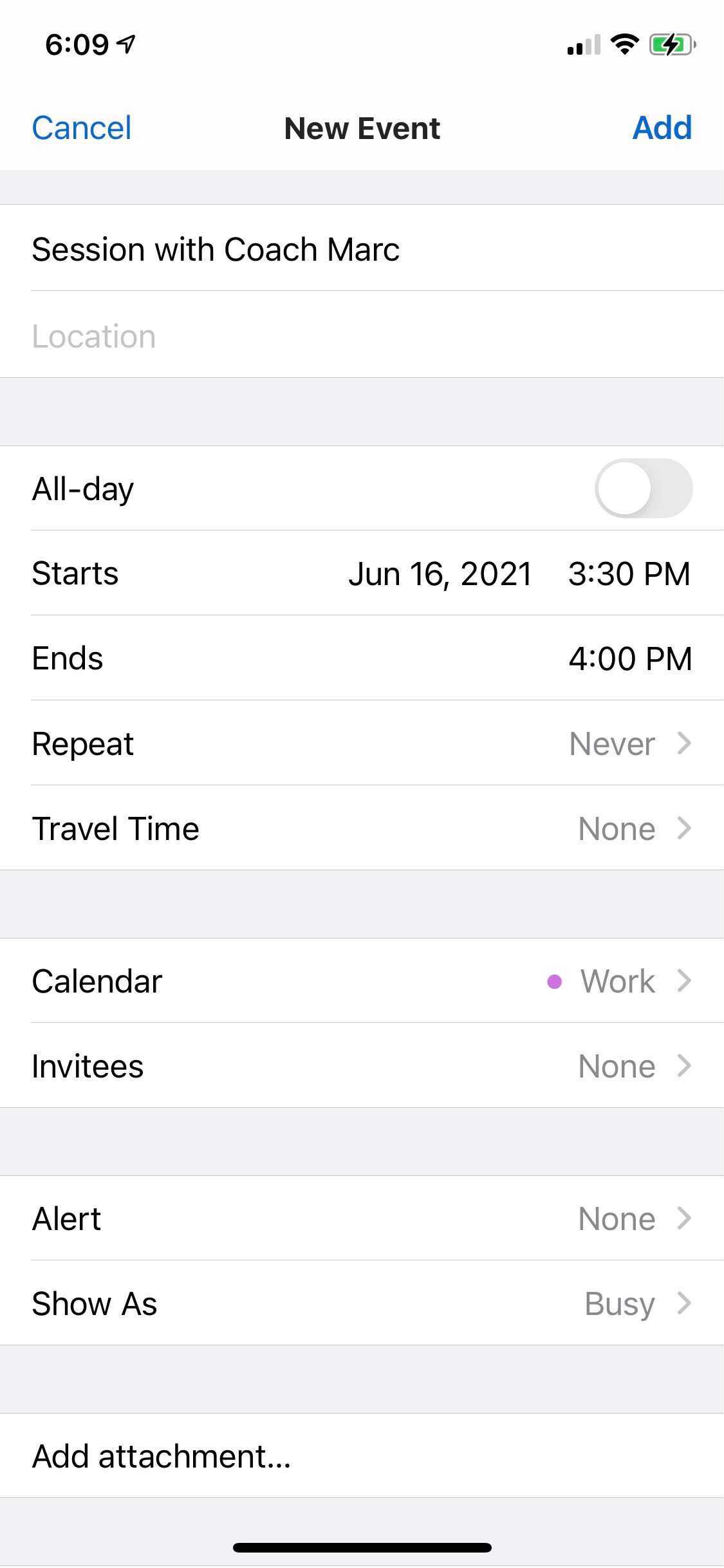Tap the Location field
The width and height of the screenshot is (724, 1568).
pos(362,335)
